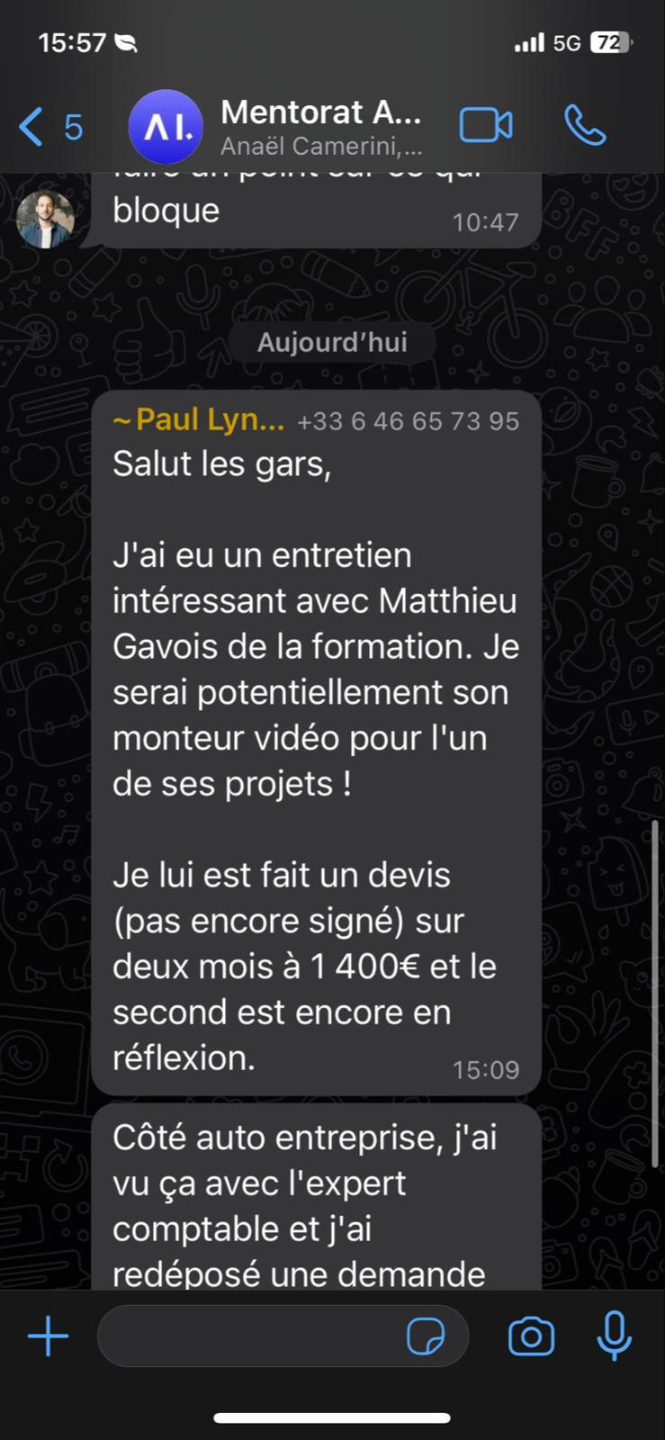This screenshot has height=1440, width=665.
Task: View the sender's profile photo
Action: 45,220
